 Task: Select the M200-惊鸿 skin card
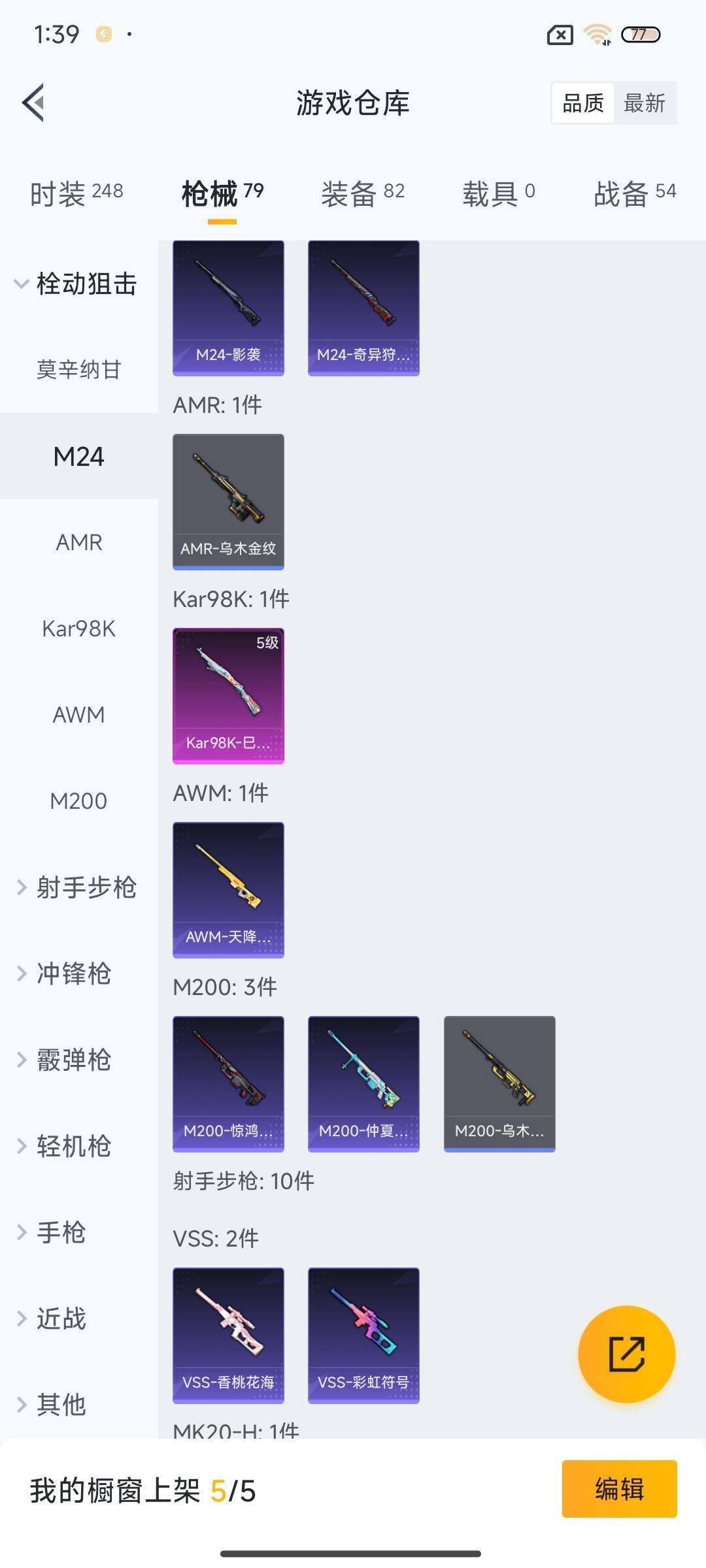pos(227,1081)
